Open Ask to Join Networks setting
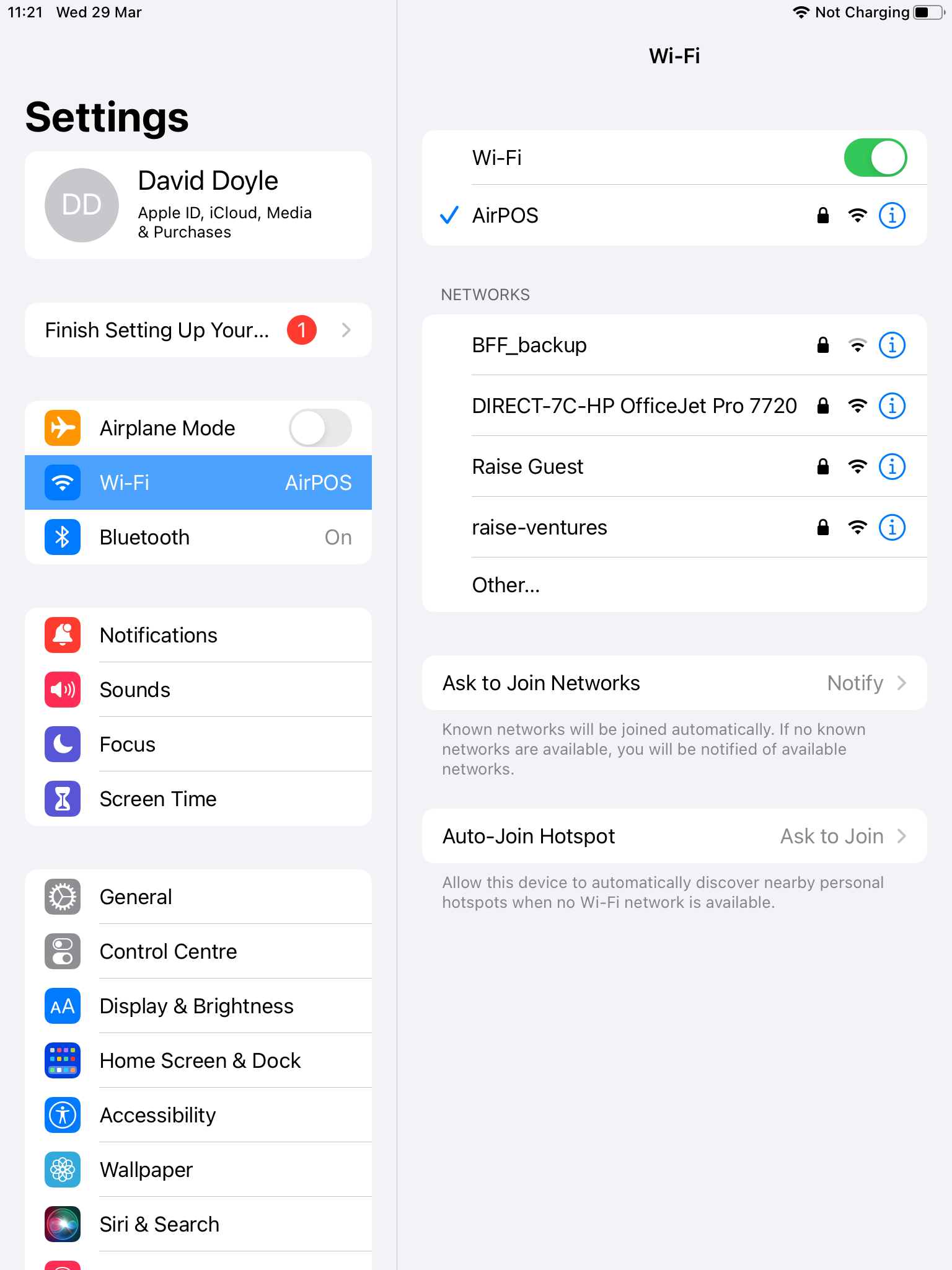Viewport: 952px width, 1270px height. 674,683
